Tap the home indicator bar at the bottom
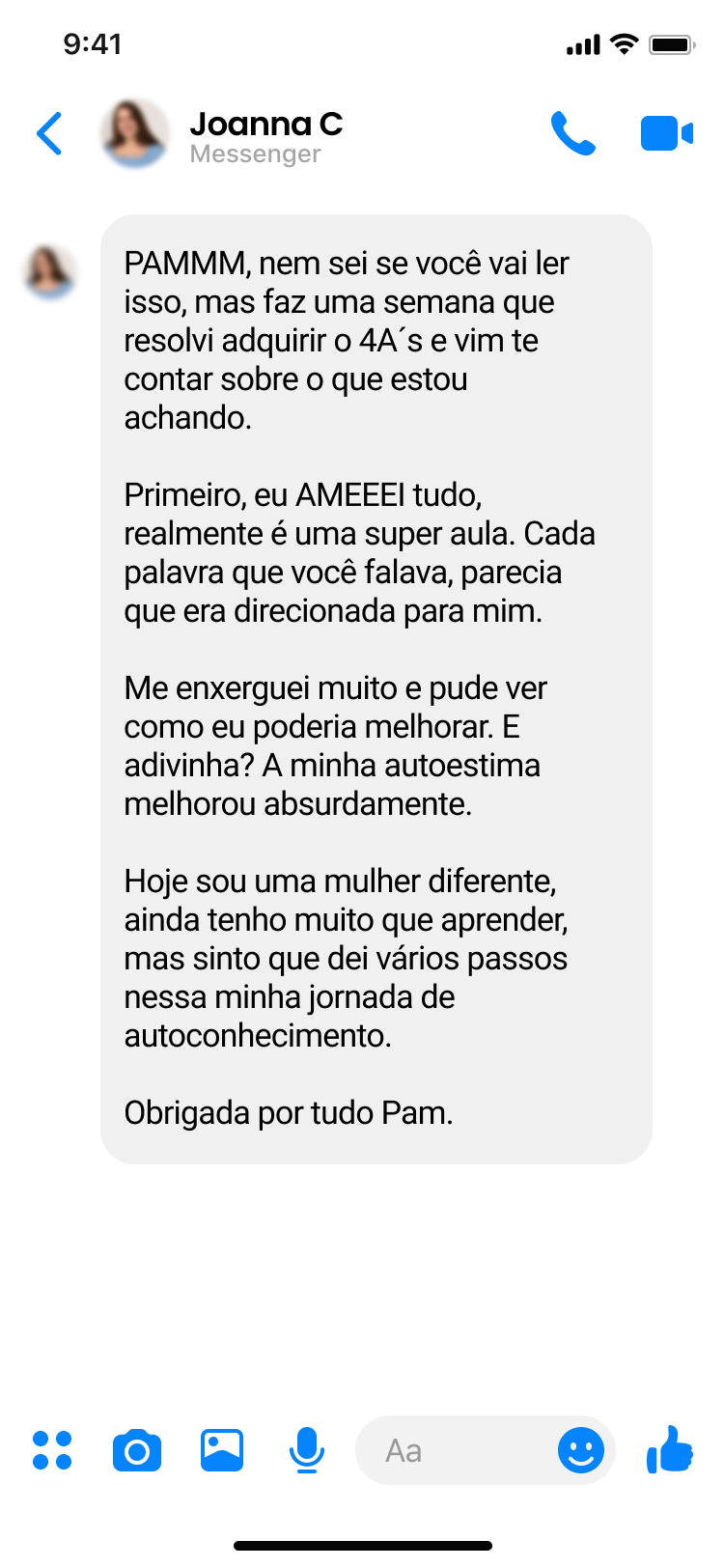724x1568 pixels. tap(362, 1544)
